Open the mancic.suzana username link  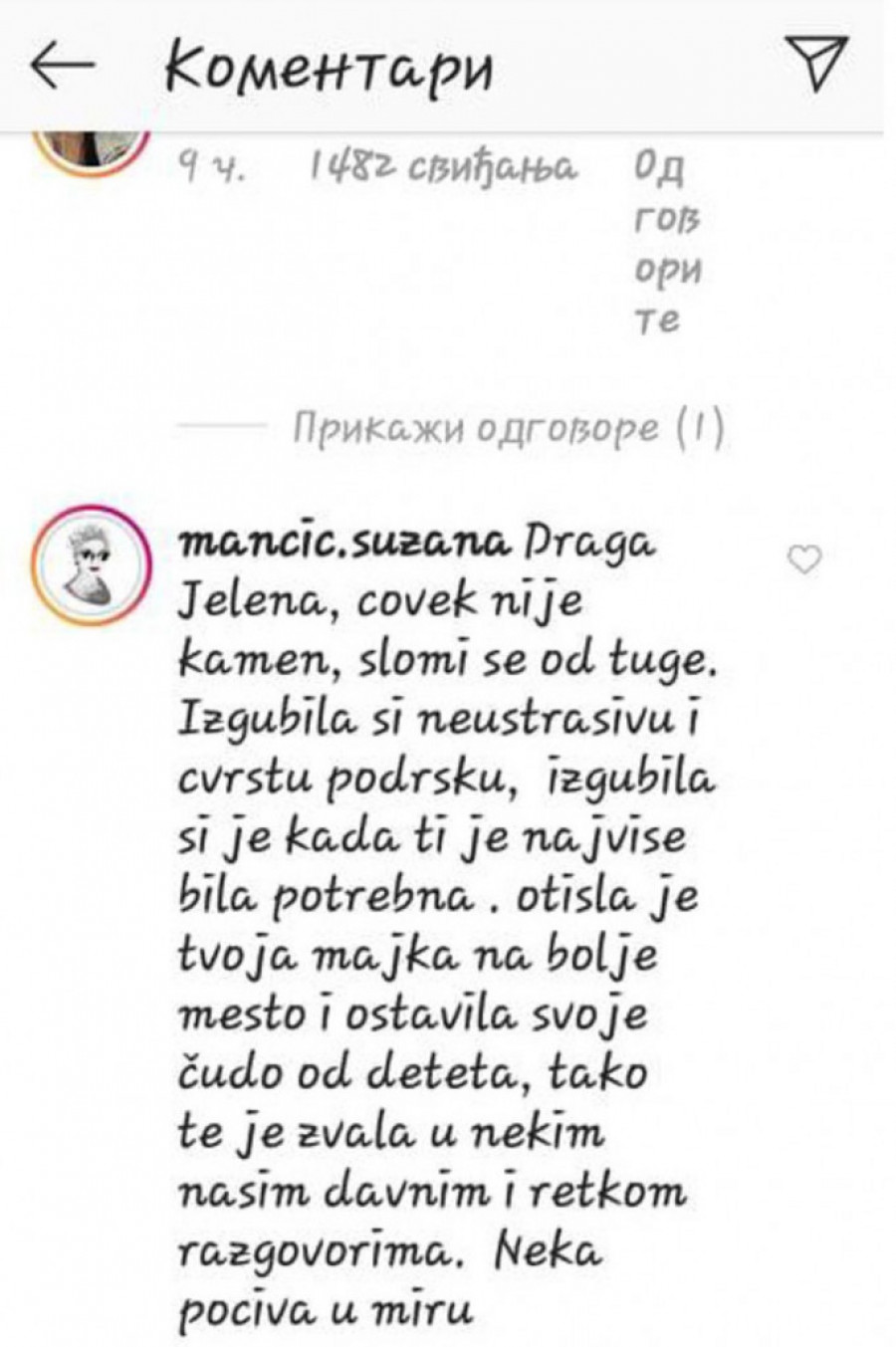[341, 544]
